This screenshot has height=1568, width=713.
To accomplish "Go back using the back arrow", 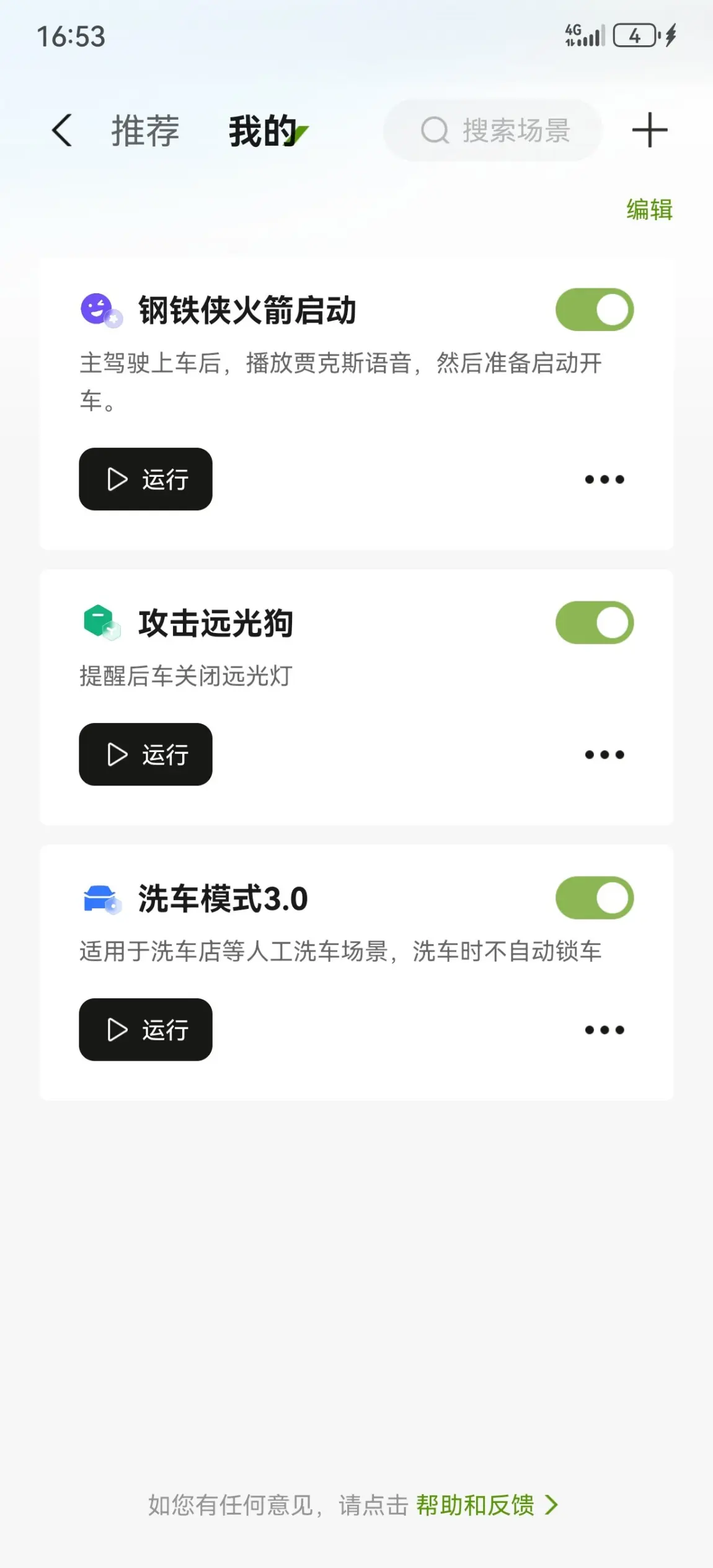I will (x=62, y=131).
